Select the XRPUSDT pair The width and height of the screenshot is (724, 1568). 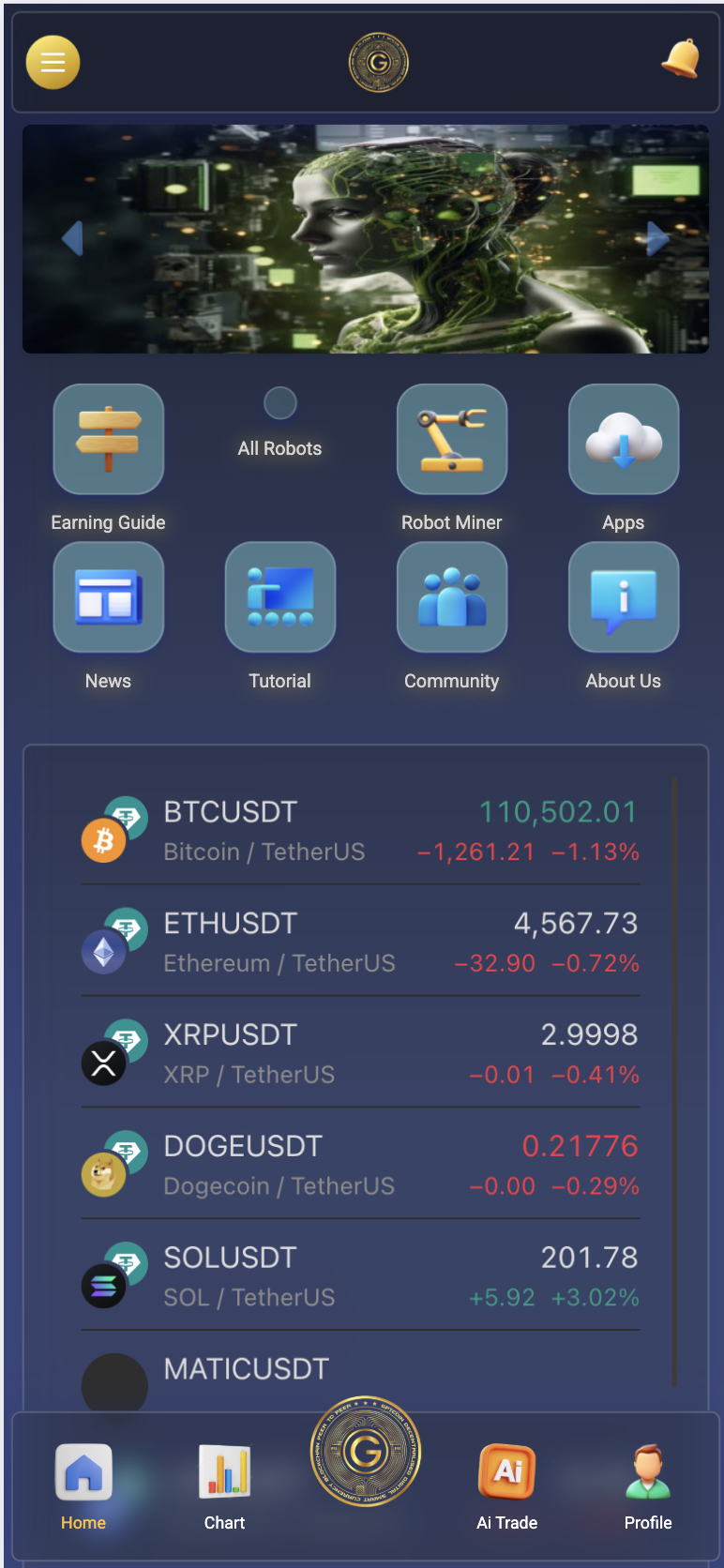tap(360, 1054)
